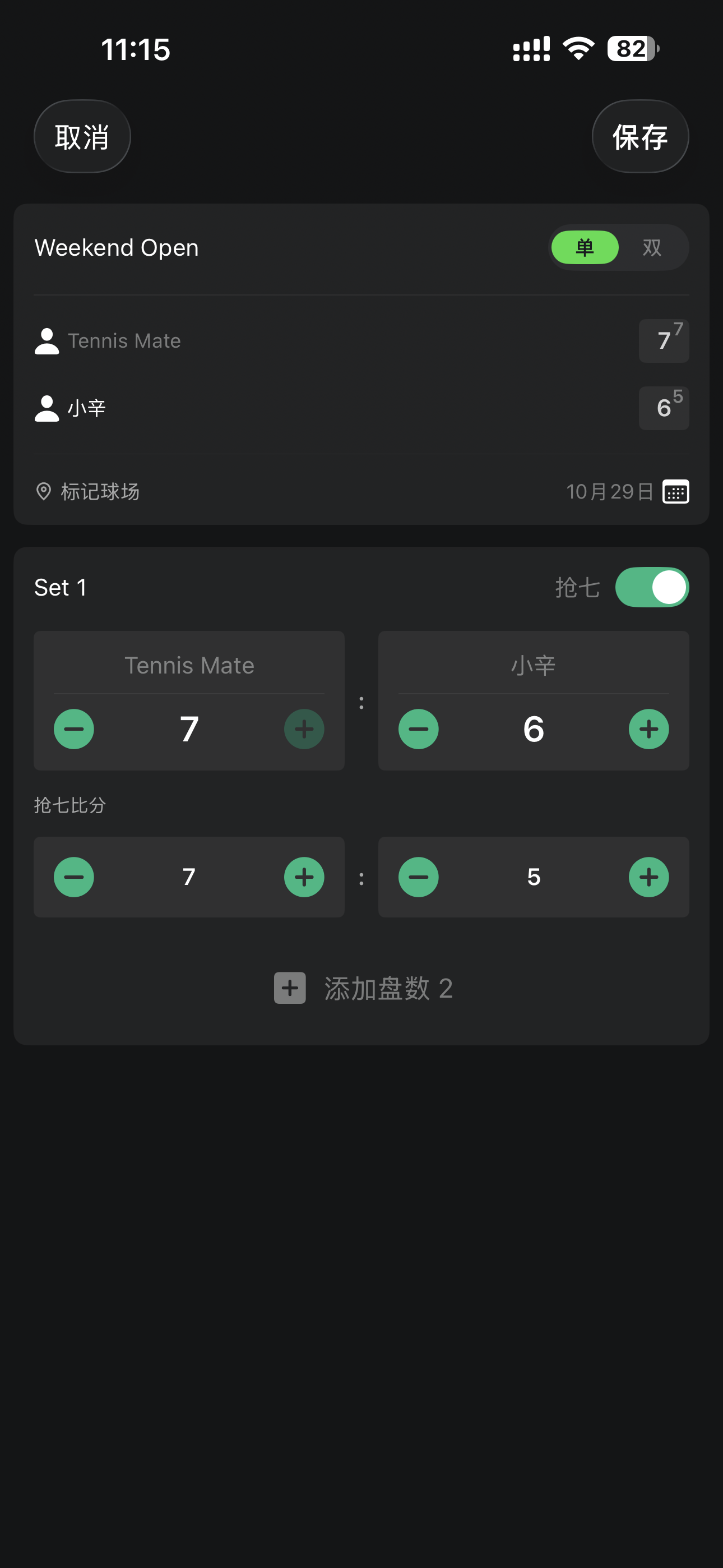Click the person icon next to Tennis Mate
Viewport: 723px width, 1568px height.
click(x=47, y=340)
